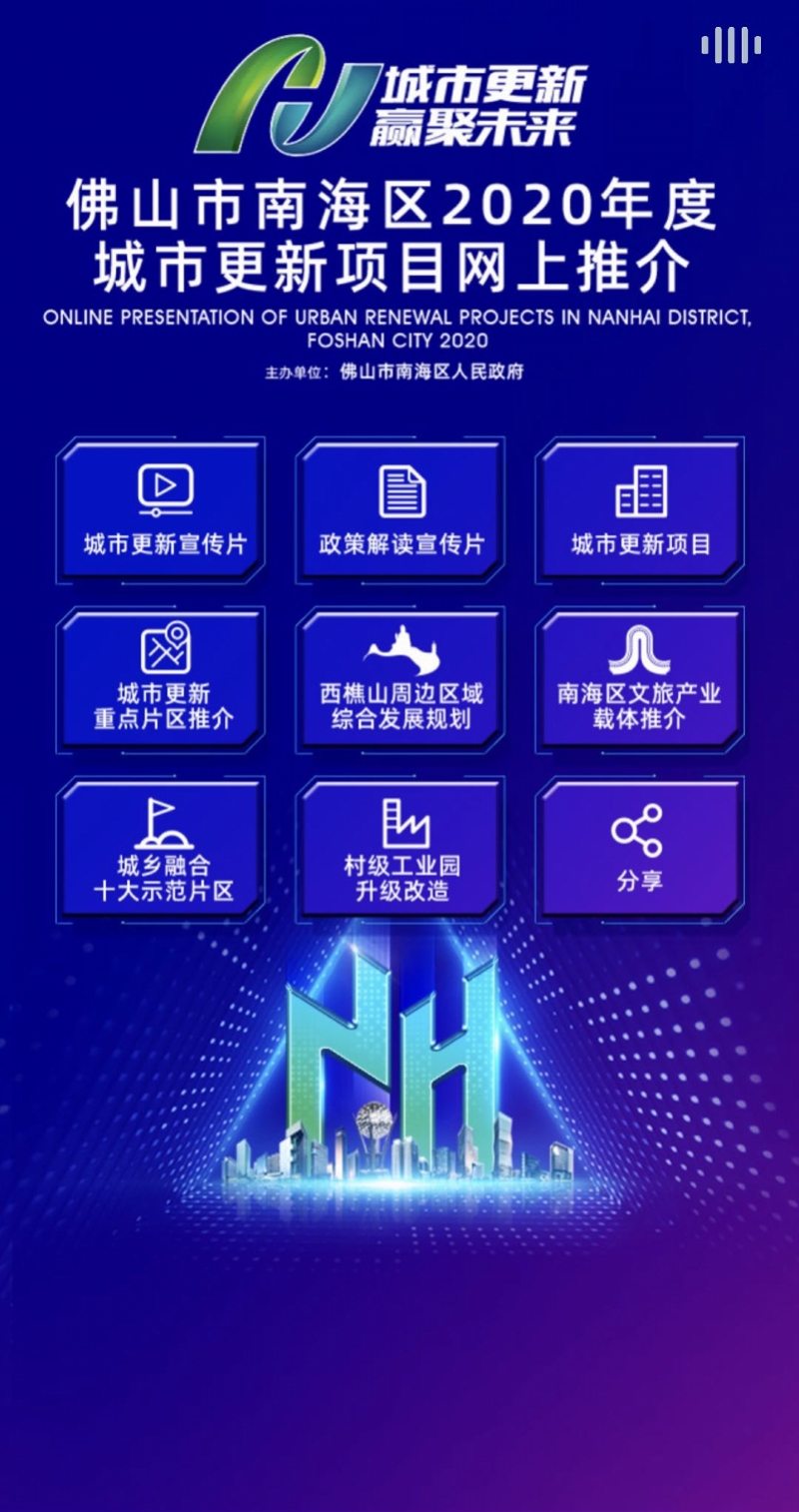Screen dimensions: 799x1512
Task: Toggle the background music sound icon
Action: tap(731, 45)
